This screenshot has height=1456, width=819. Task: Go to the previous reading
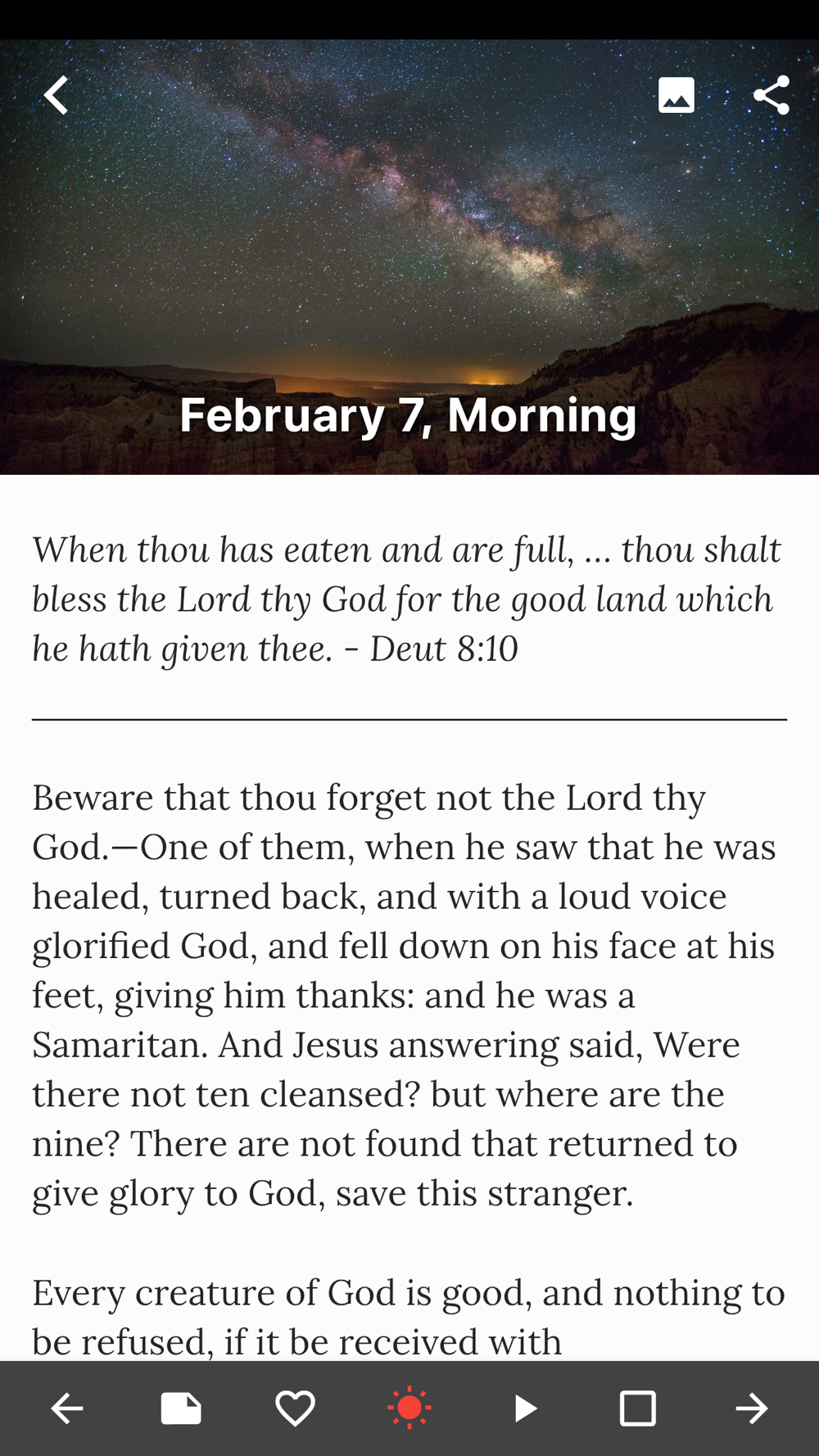click(67, 1409)
